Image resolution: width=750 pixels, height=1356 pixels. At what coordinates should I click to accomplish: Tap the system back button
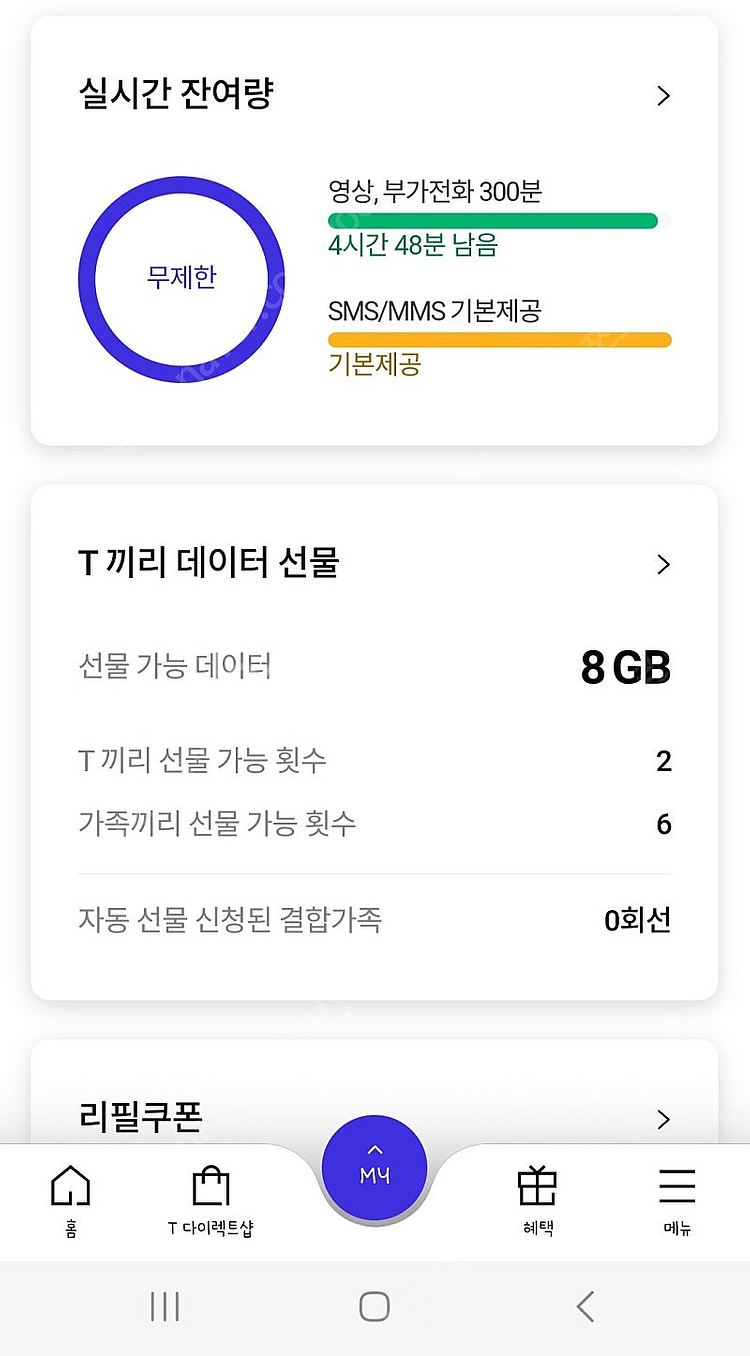586,1306
